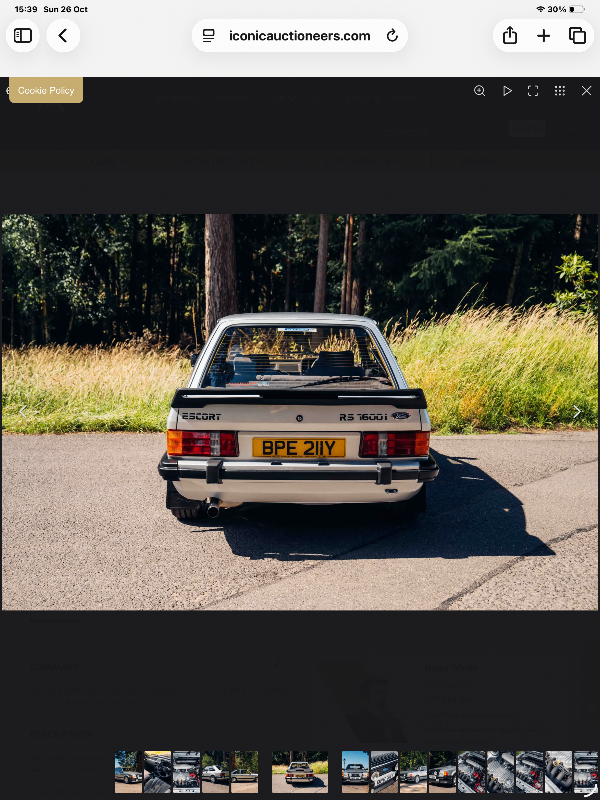600x800 pixels.
Task: Start the gallery slideshow
Action: tap(507, 91)
